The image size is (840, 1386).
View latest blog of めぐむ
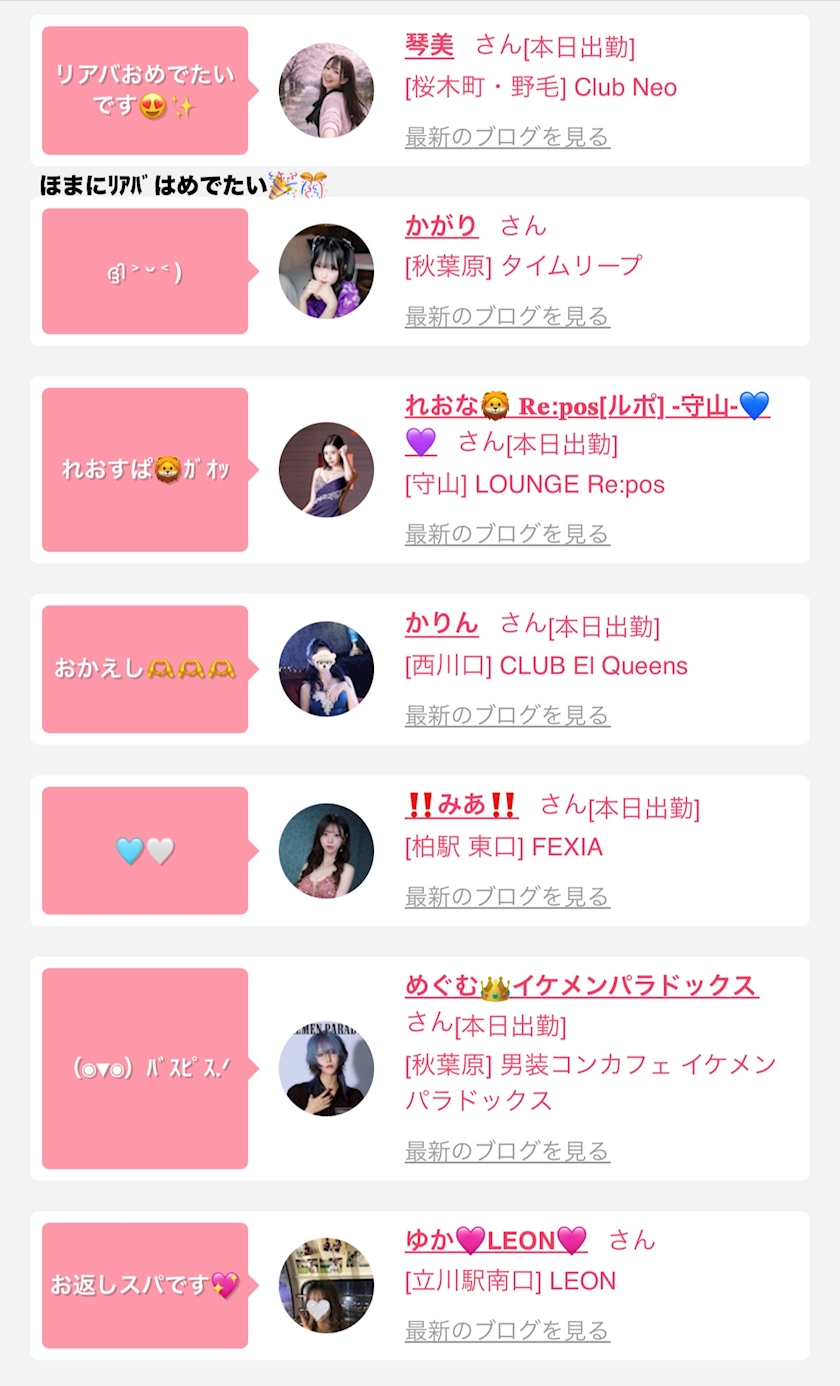click(x=507, y=1152)
